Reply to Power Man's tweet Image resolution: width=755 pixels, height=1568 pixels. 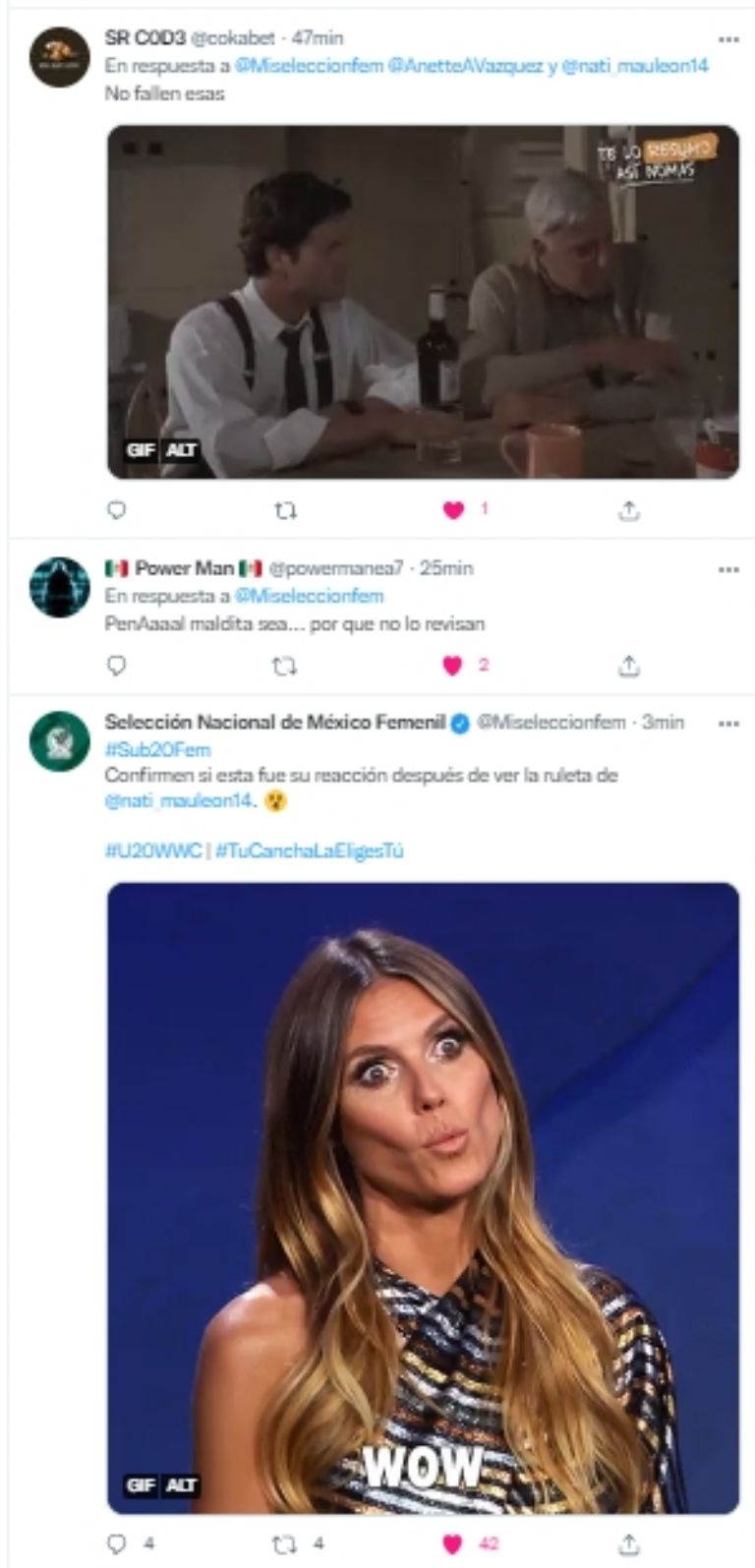pos(116,666)
